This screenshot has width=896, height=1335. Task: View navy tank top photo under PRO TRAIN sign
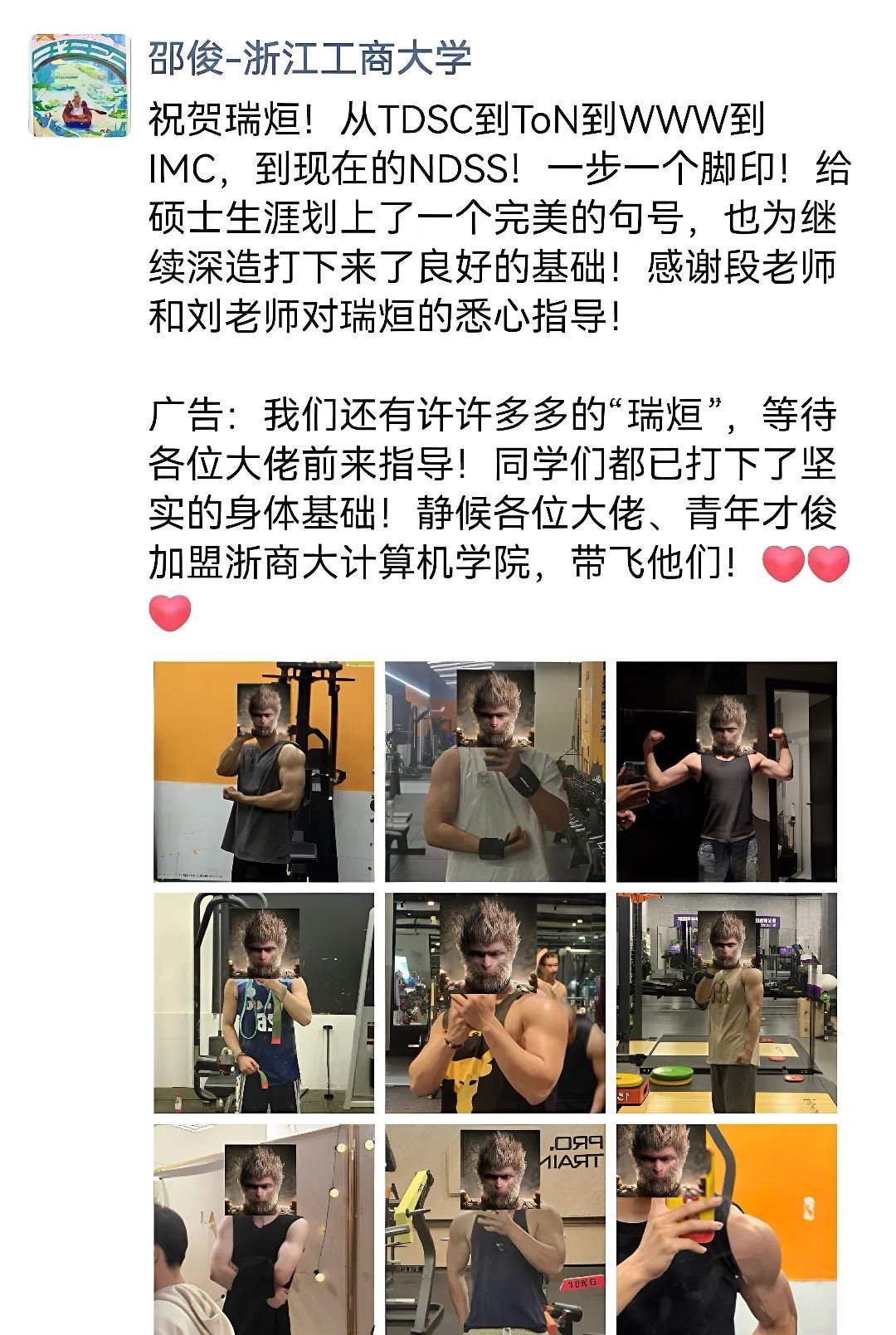pos(494,1230)
